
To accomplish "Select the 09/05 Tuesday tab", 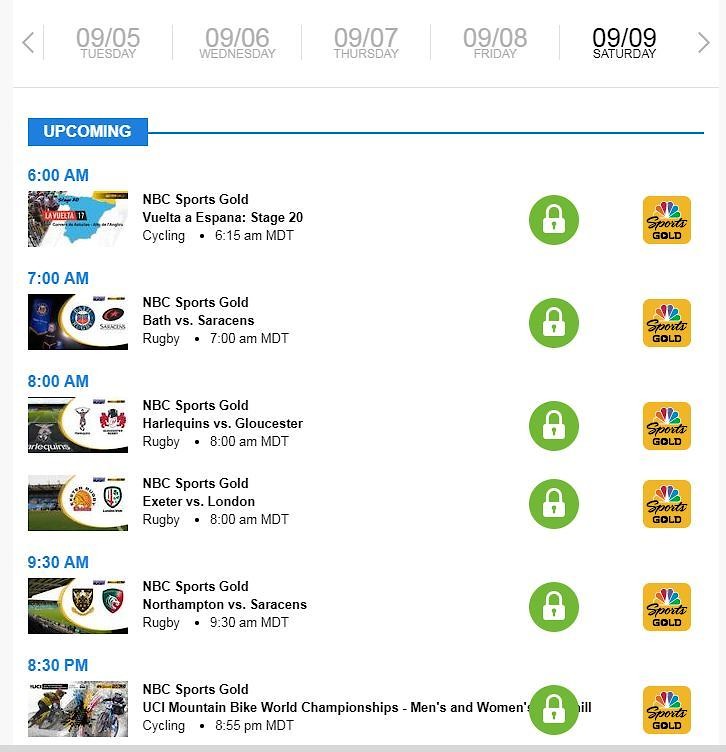I will point(108,43).
